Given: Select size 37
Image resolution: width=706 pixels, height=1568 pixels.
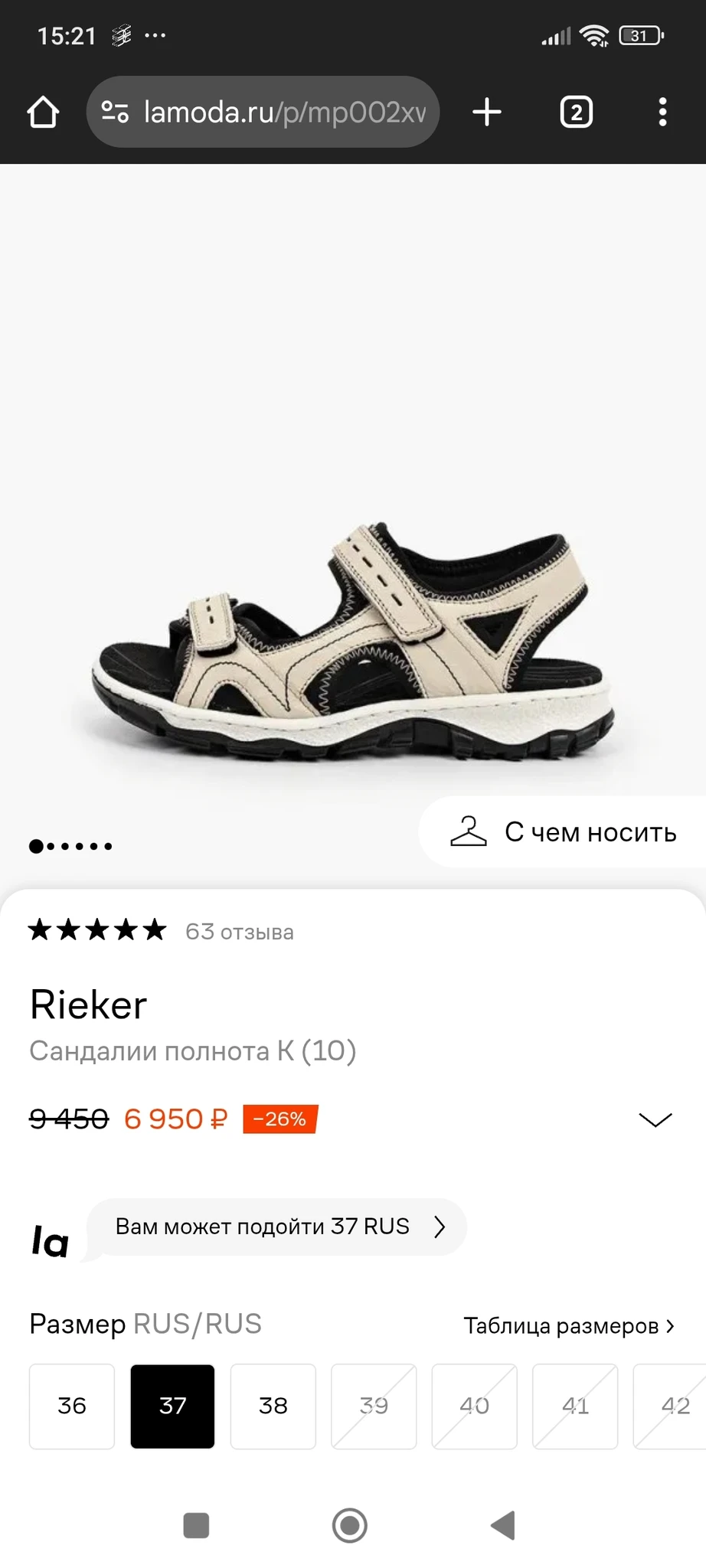Looking at the screenshot, I should 172,1406.
